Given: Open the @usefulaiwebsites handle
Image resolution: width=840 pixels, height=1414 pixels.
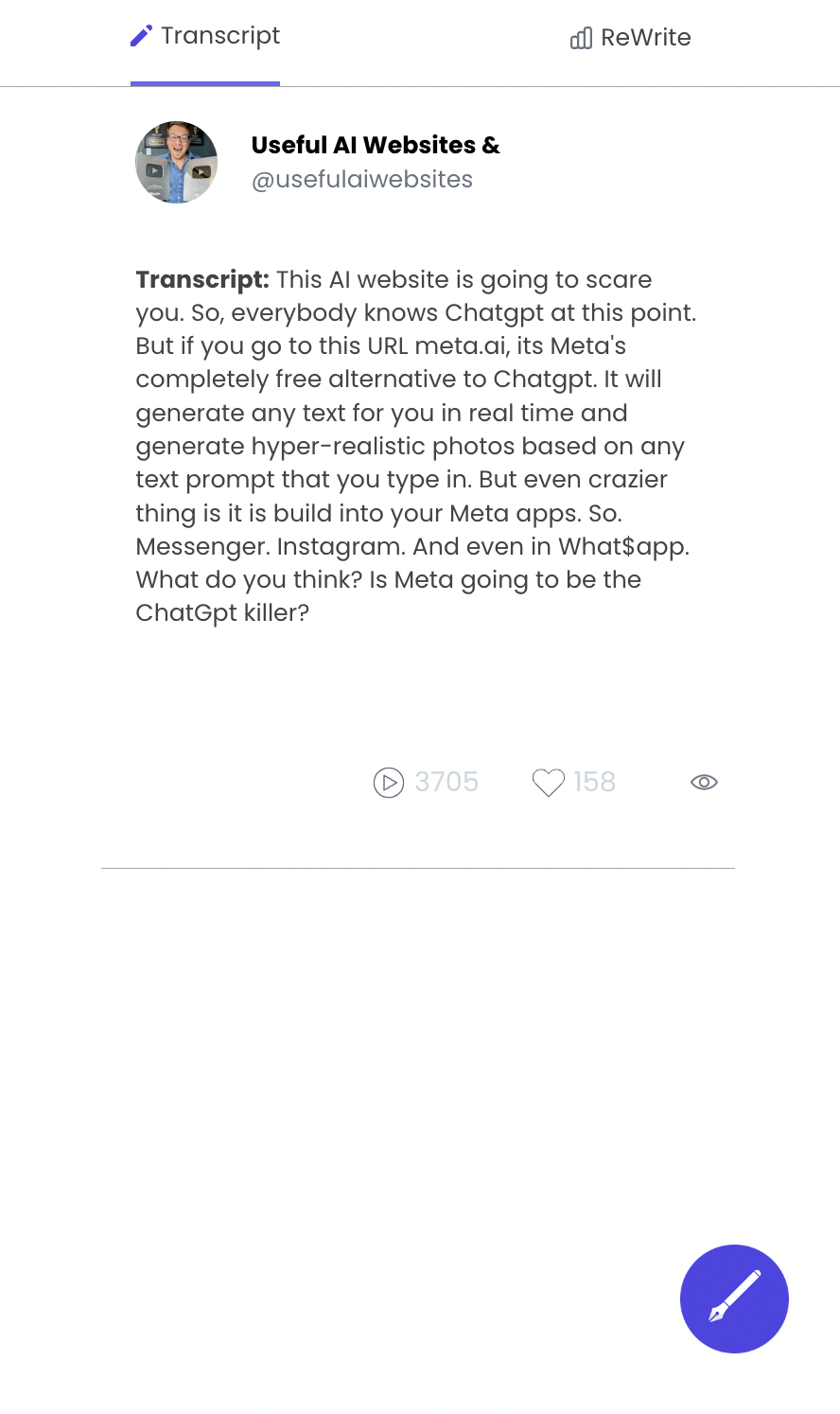Looking at the screenshot, I should [361, 180].
